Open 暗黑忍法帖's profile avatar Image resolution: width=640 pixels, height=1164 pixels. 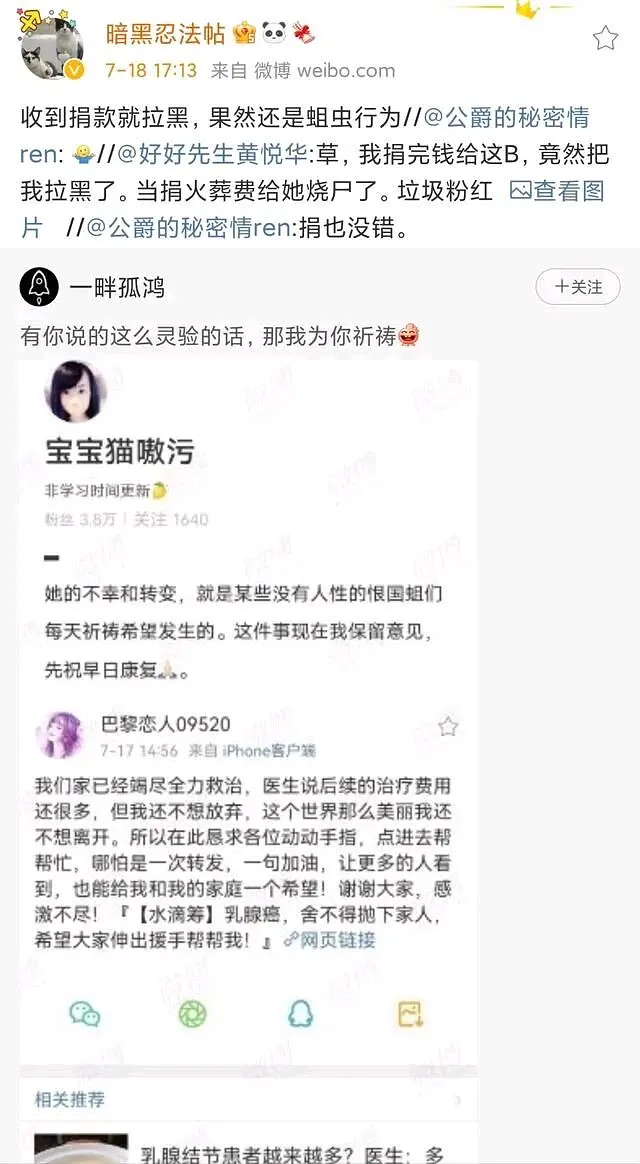[50, 47]
